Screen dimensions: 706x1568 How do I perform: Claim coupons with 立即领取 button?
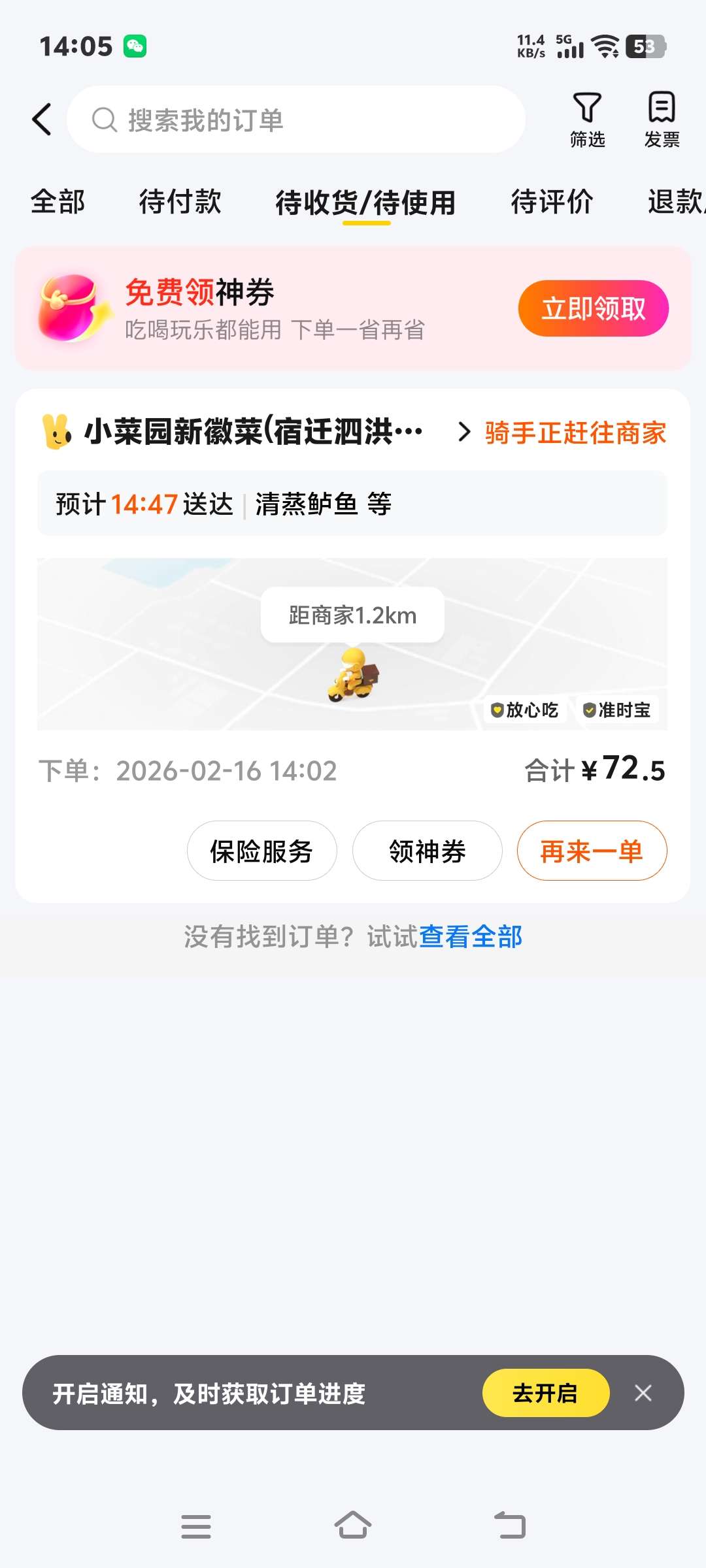tap(593, 308)
